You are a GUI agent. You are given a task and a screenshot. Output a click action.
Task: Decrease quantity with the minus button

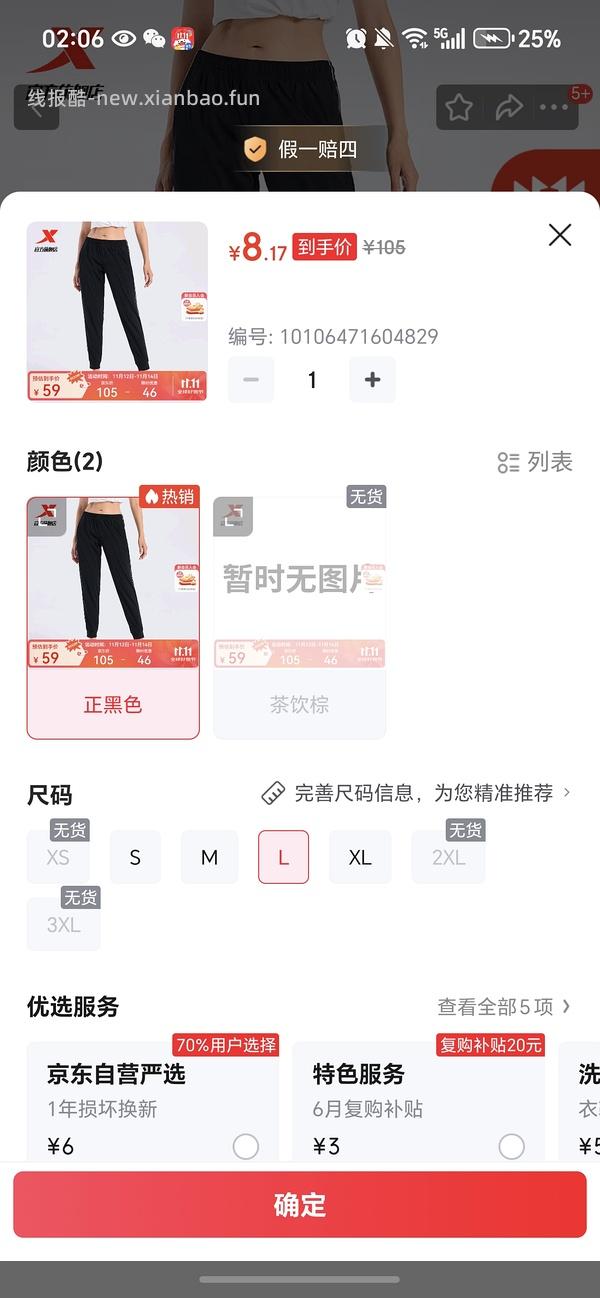click(x=251, y=380)
